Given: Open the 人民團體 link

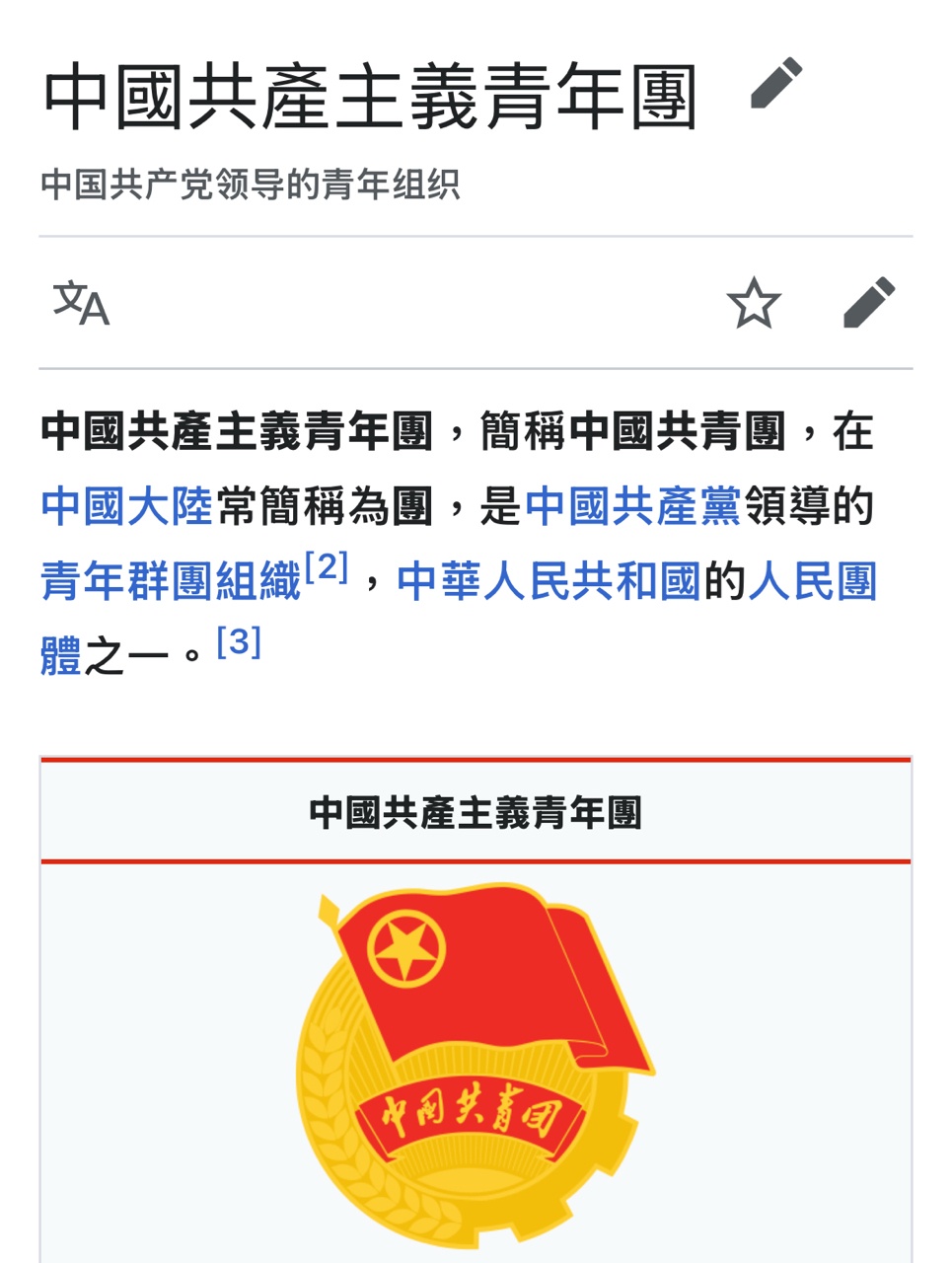Looking at the screenshot, I should (x=812, y=580).
